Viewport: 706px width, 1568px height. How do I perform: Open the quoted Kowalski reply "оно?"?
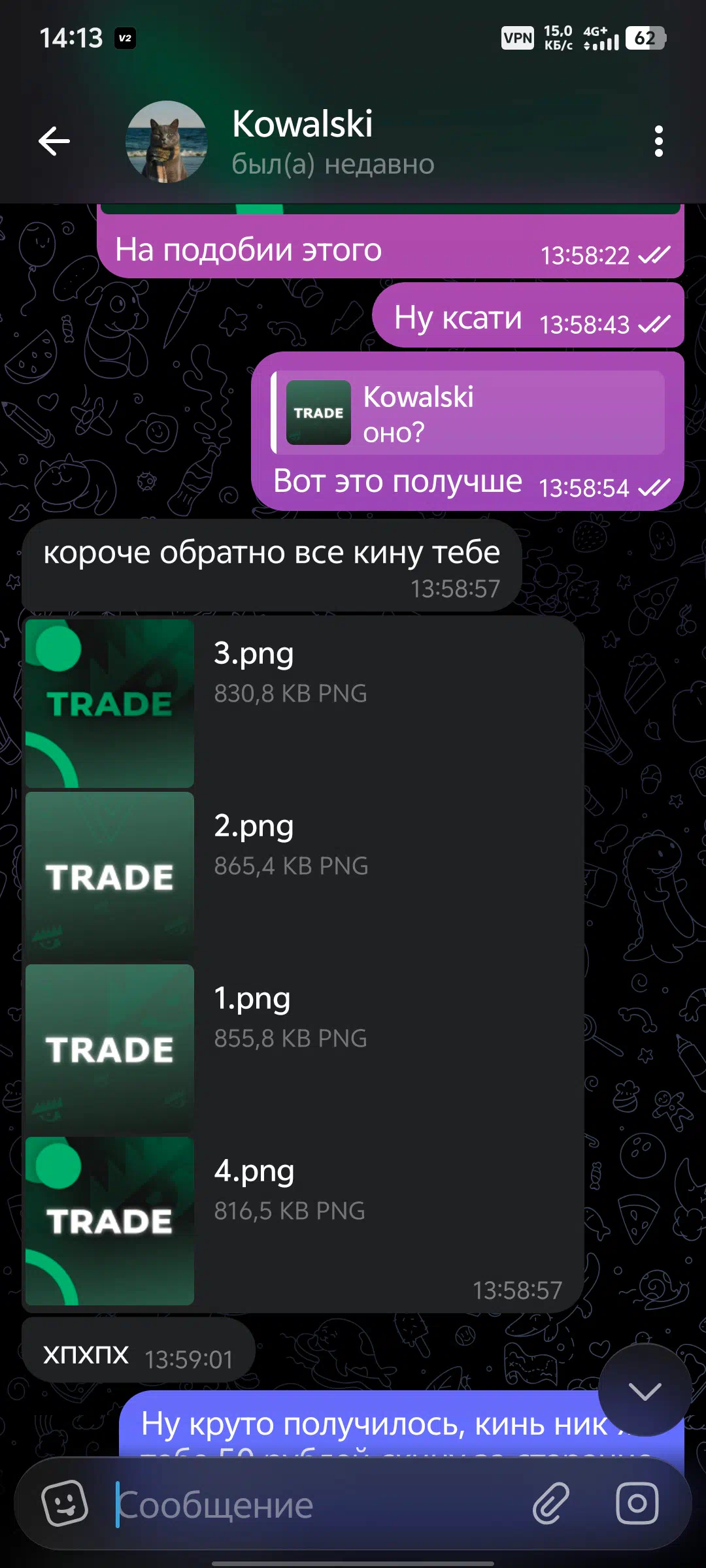tap(468, 413)
